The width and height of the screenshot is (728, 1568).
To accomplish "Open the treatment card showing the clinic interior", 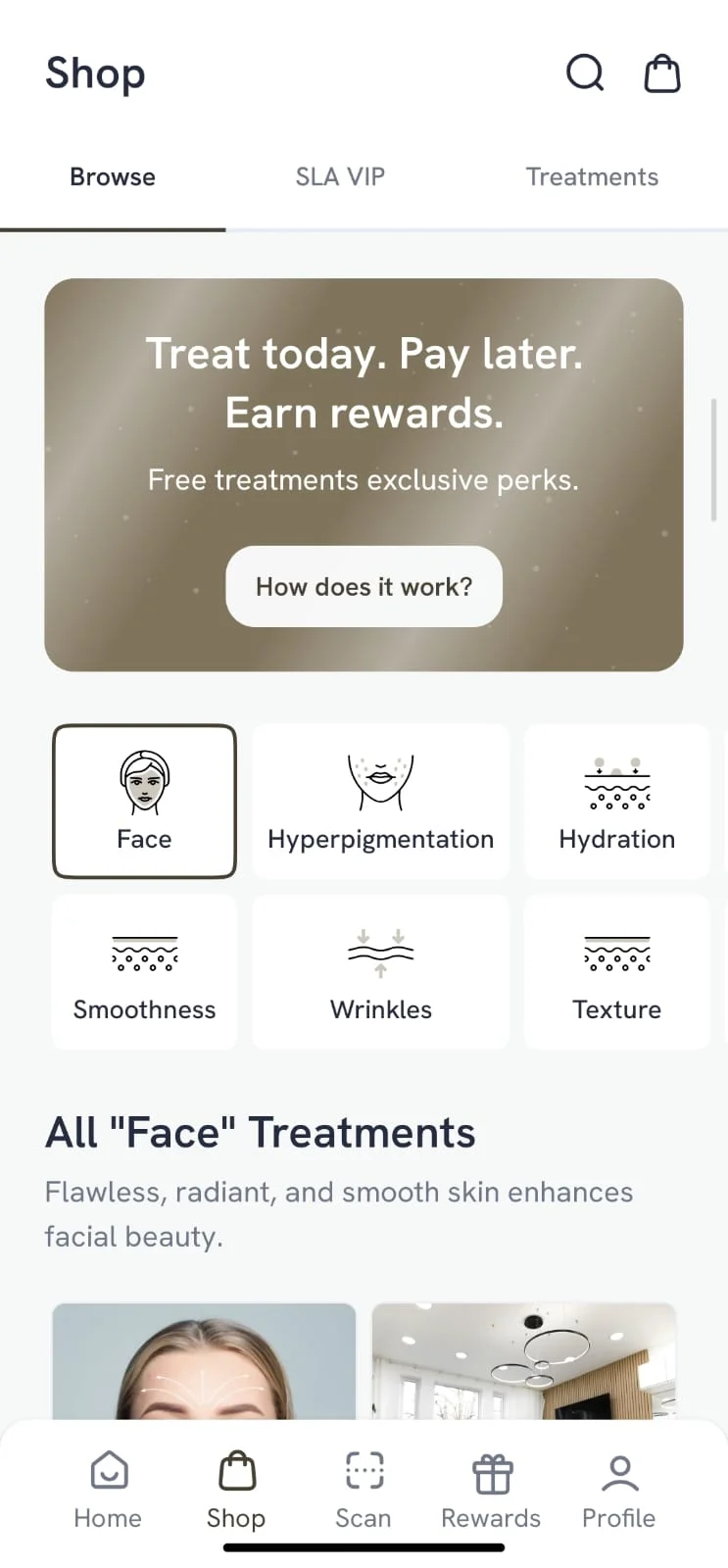I will (x=524, y=1361).
